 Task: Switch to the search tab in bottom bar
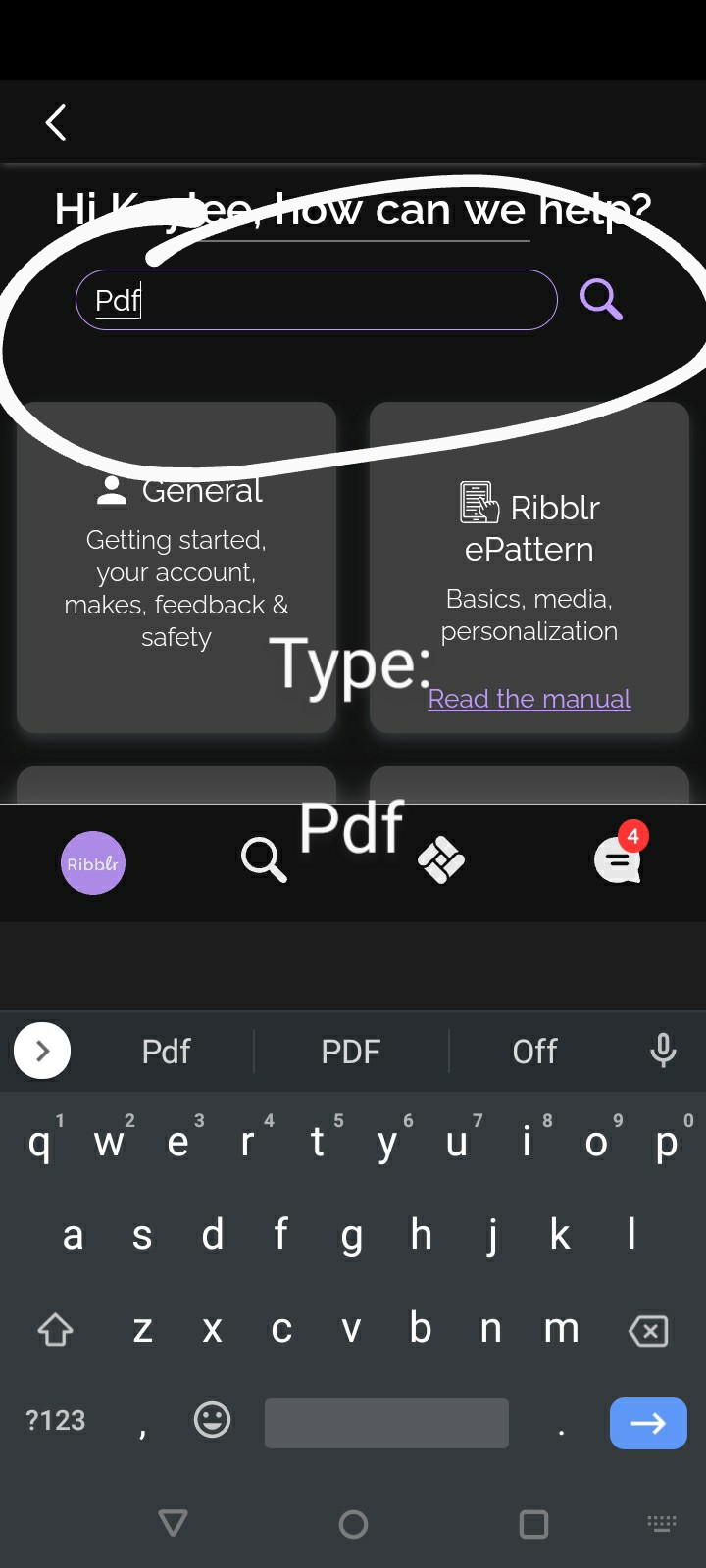click(264, 859)
